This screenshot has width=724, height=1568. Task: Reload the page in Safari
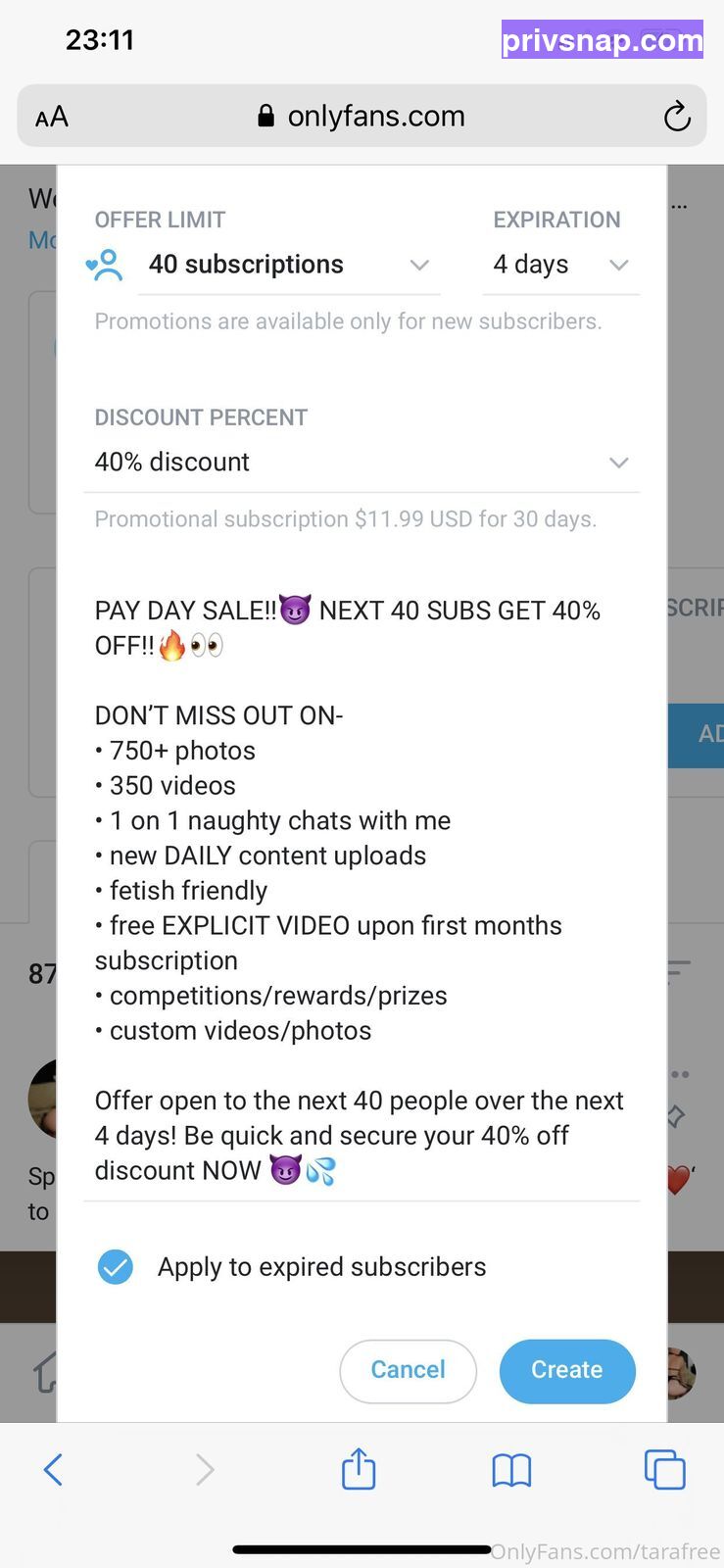677,117
